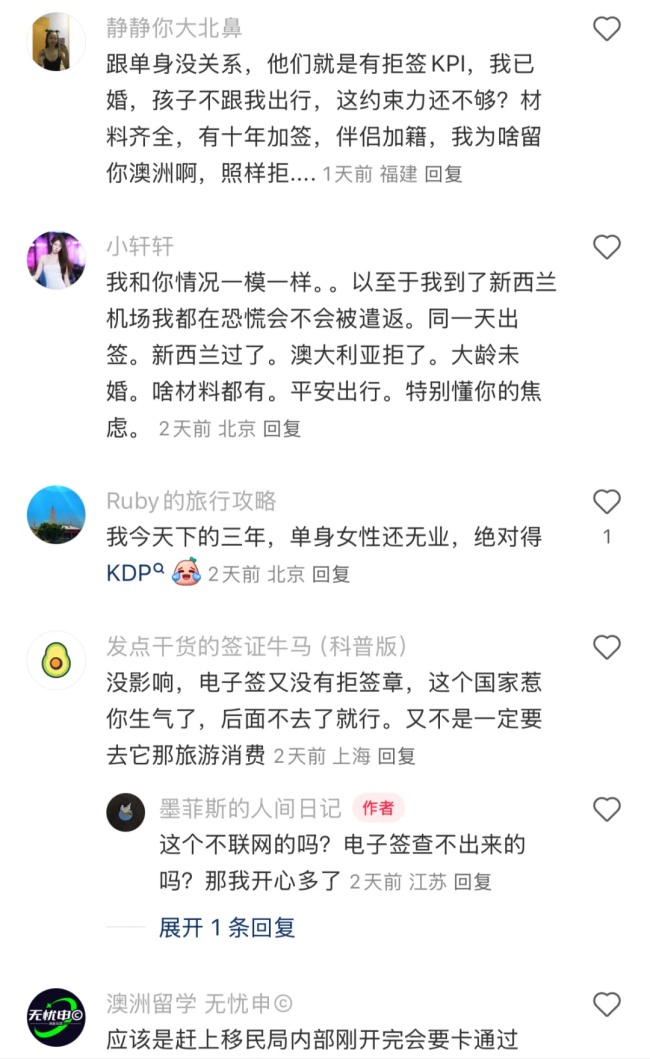Viewport: 650px width, 1059px height.
Task: Like 墨菲斯的人间日记's reply
Action: click(607, 808)
